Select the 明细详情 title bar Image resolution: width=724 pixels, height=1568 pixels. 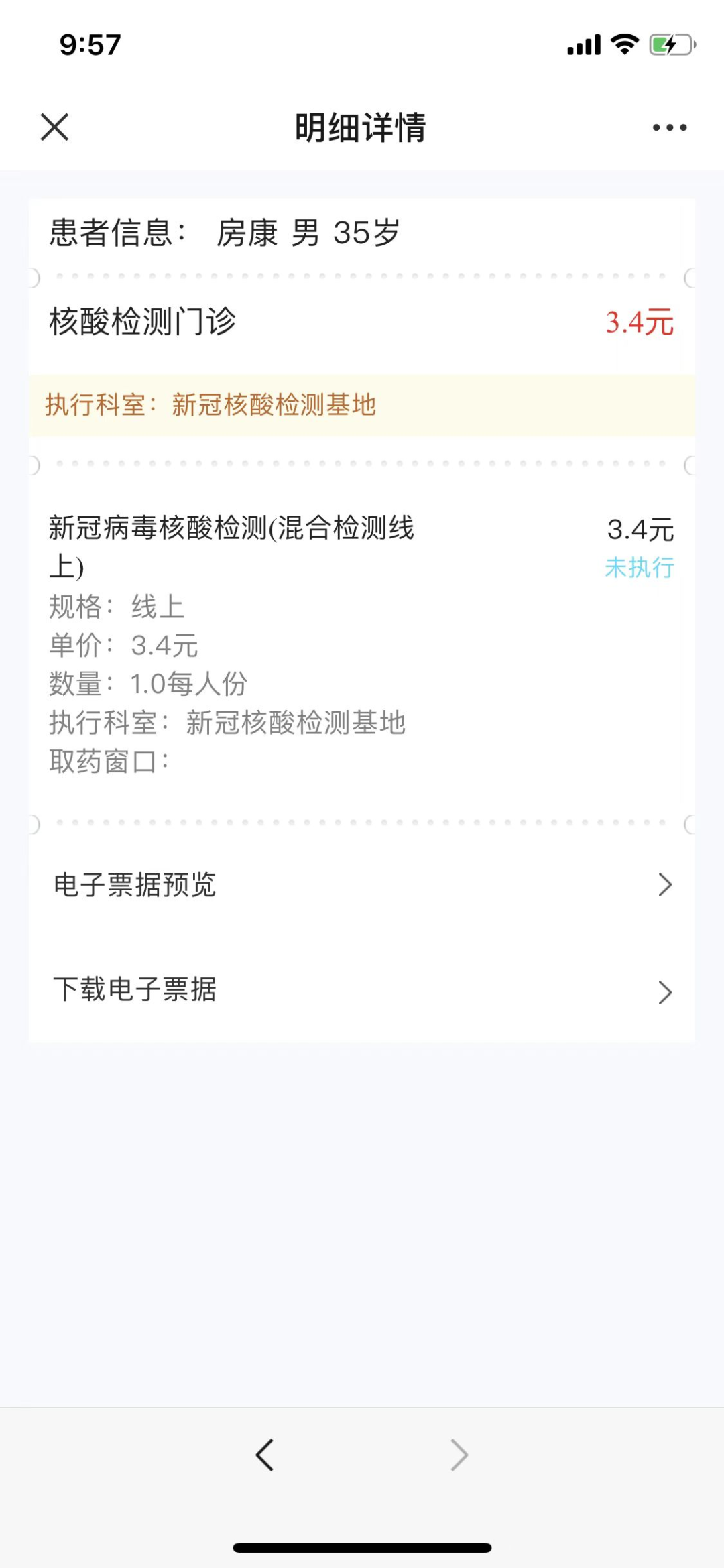[x=361, y=127]
